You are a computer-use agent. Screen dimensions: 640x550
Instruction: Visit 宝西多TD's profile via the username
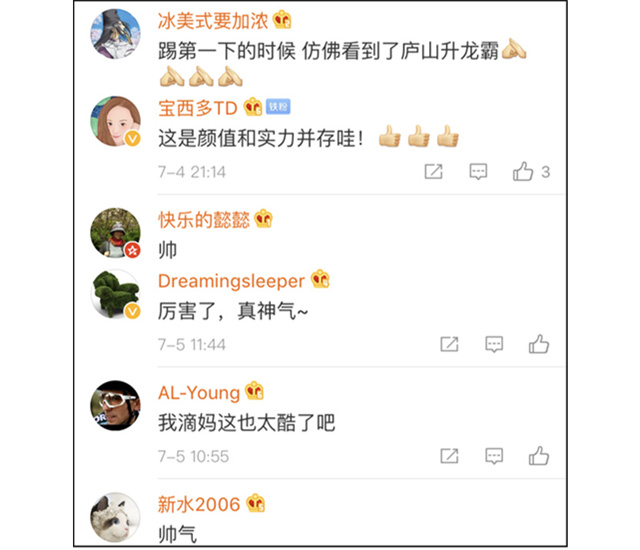(x=198, y=107)
